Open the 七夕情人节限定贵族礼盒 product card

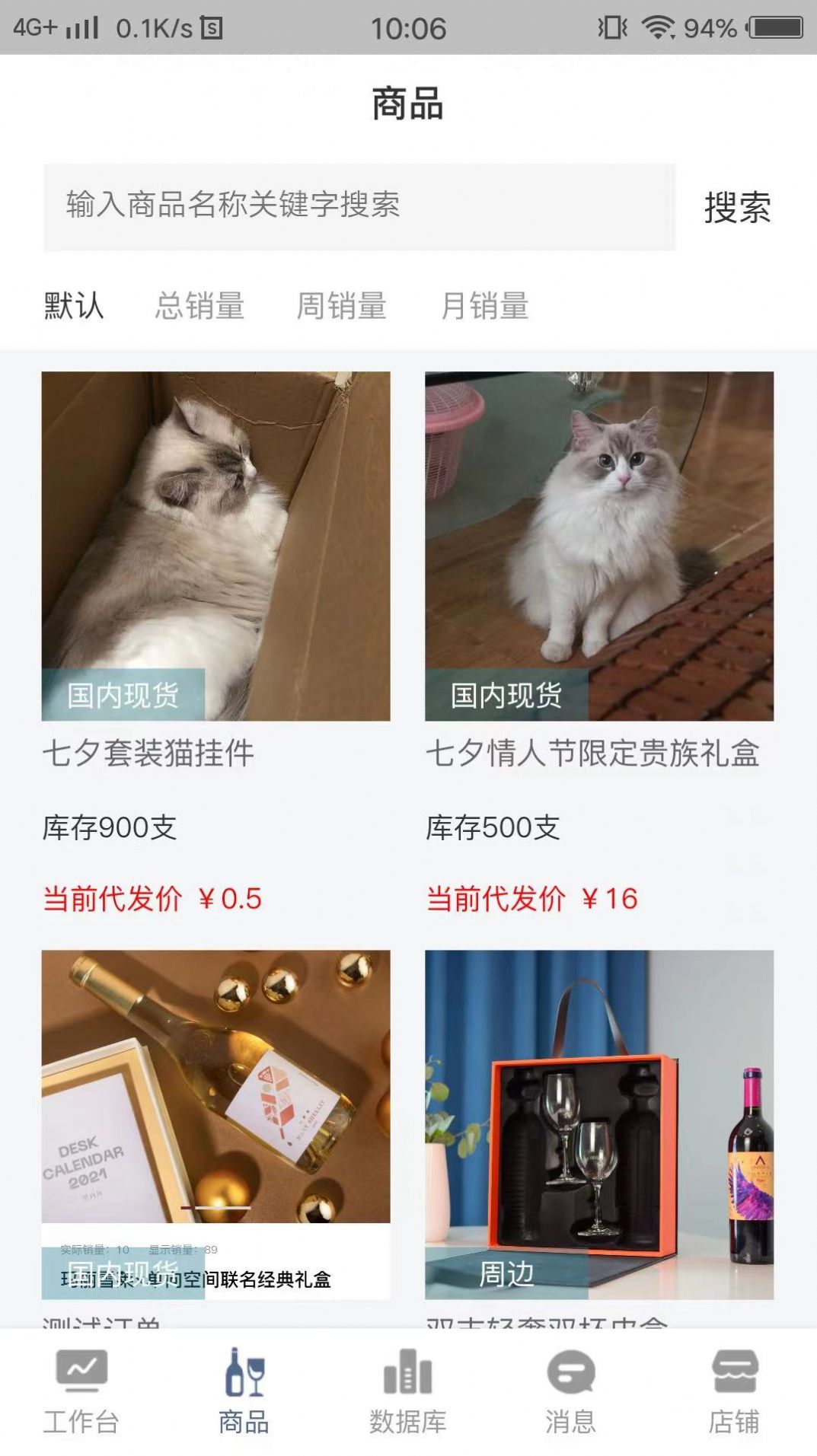(598, 546)
